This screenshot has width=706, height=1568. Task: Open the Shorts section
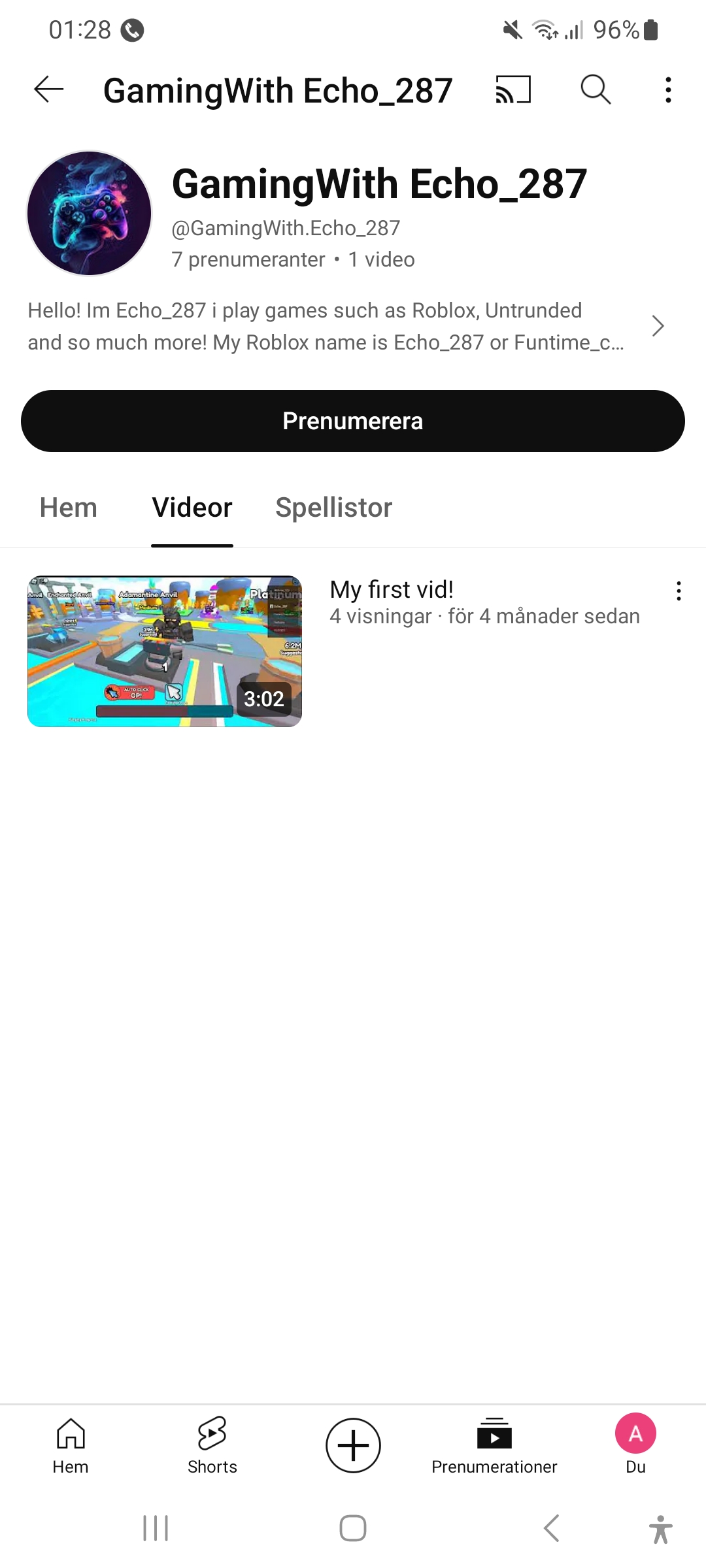click(x=212, y=1445)
